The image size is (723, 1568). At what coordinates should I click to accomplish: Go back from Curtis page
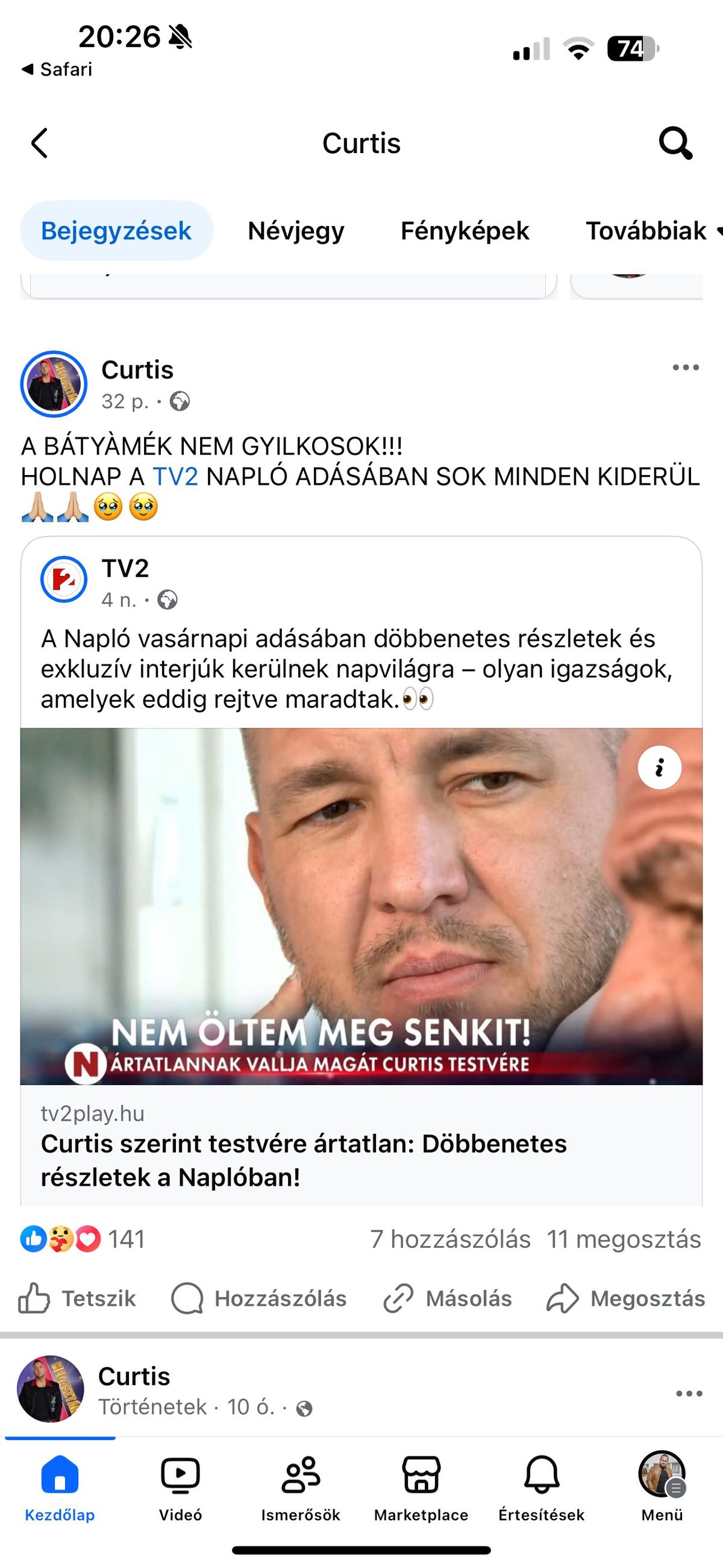tap(40, 143)
